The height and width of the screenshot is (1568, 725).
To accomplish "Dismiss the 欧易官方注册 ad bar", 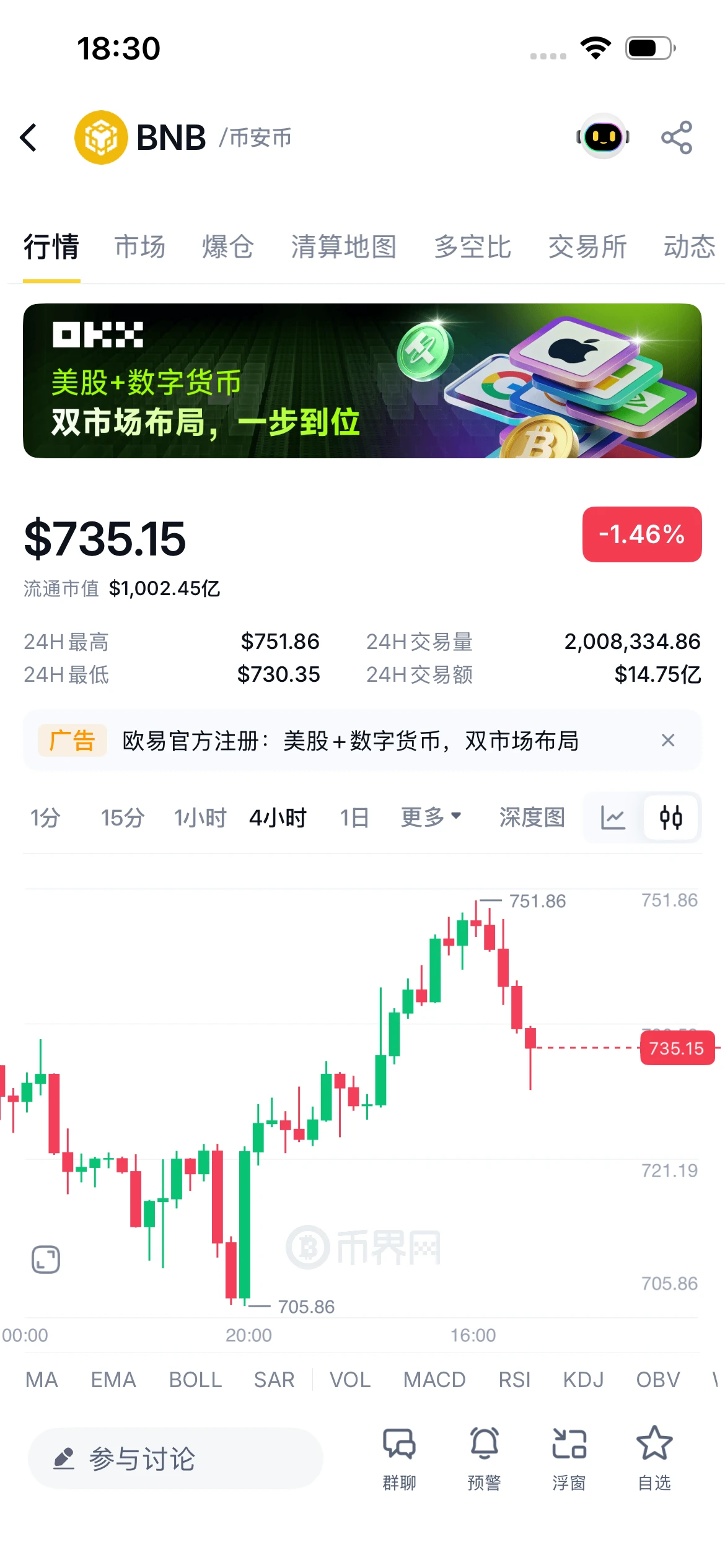I will point(668,740).
